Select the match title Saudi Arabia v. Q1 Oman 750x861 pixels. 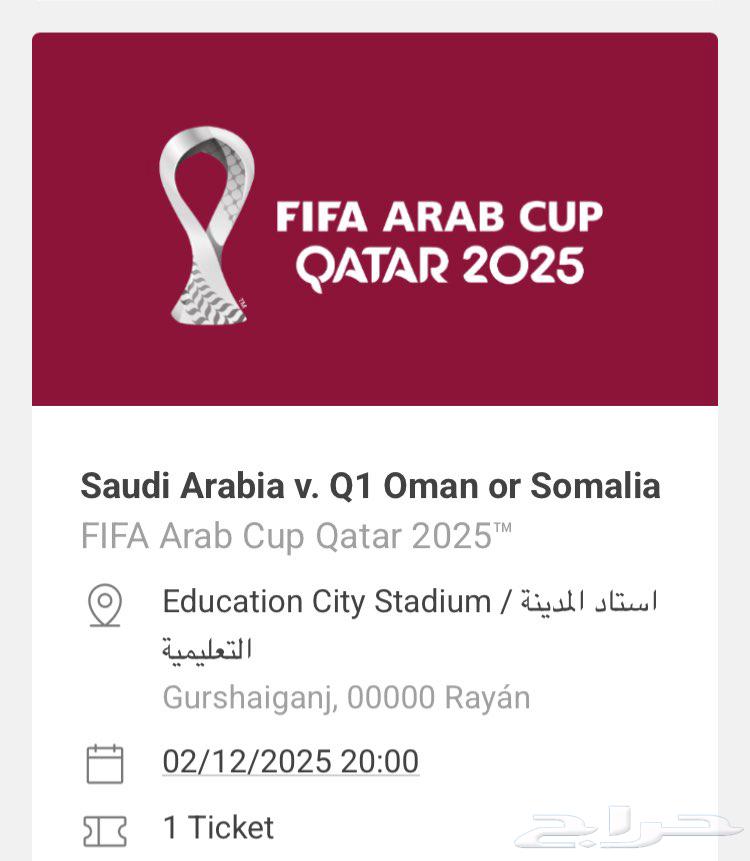pyautogui.click(x=369, y=487)
